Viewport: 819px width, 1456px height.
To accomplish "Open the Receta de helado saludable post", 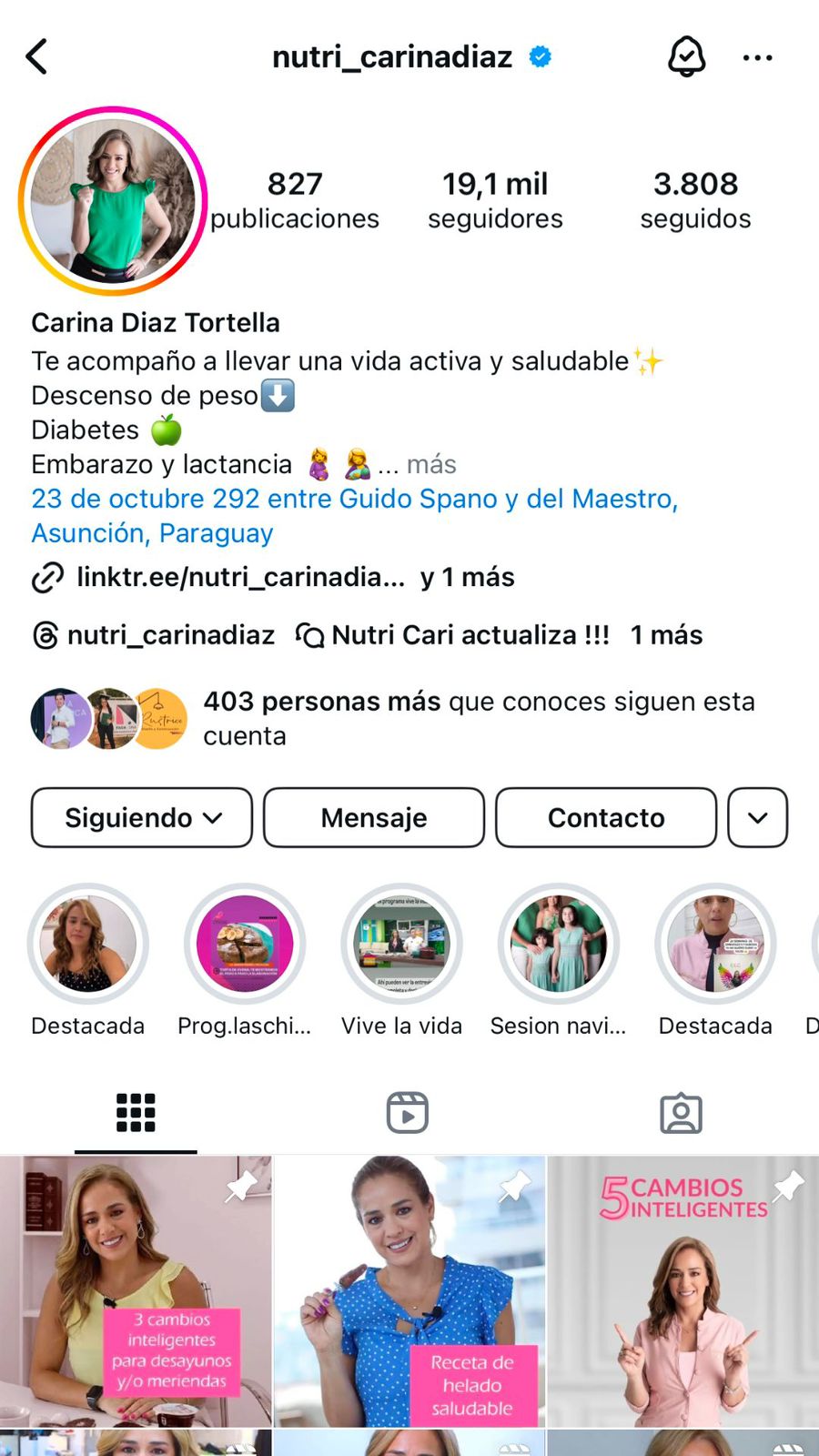I will click(x=409, y=1290).
